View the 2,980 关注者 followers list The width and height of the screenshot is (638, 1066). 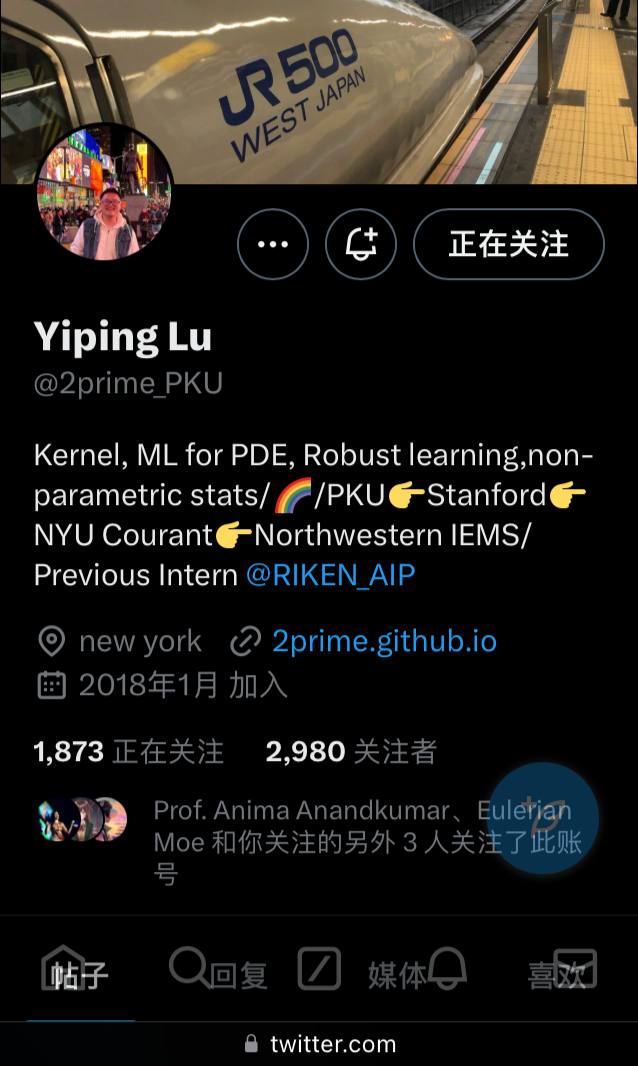click(x=351, y=752)
